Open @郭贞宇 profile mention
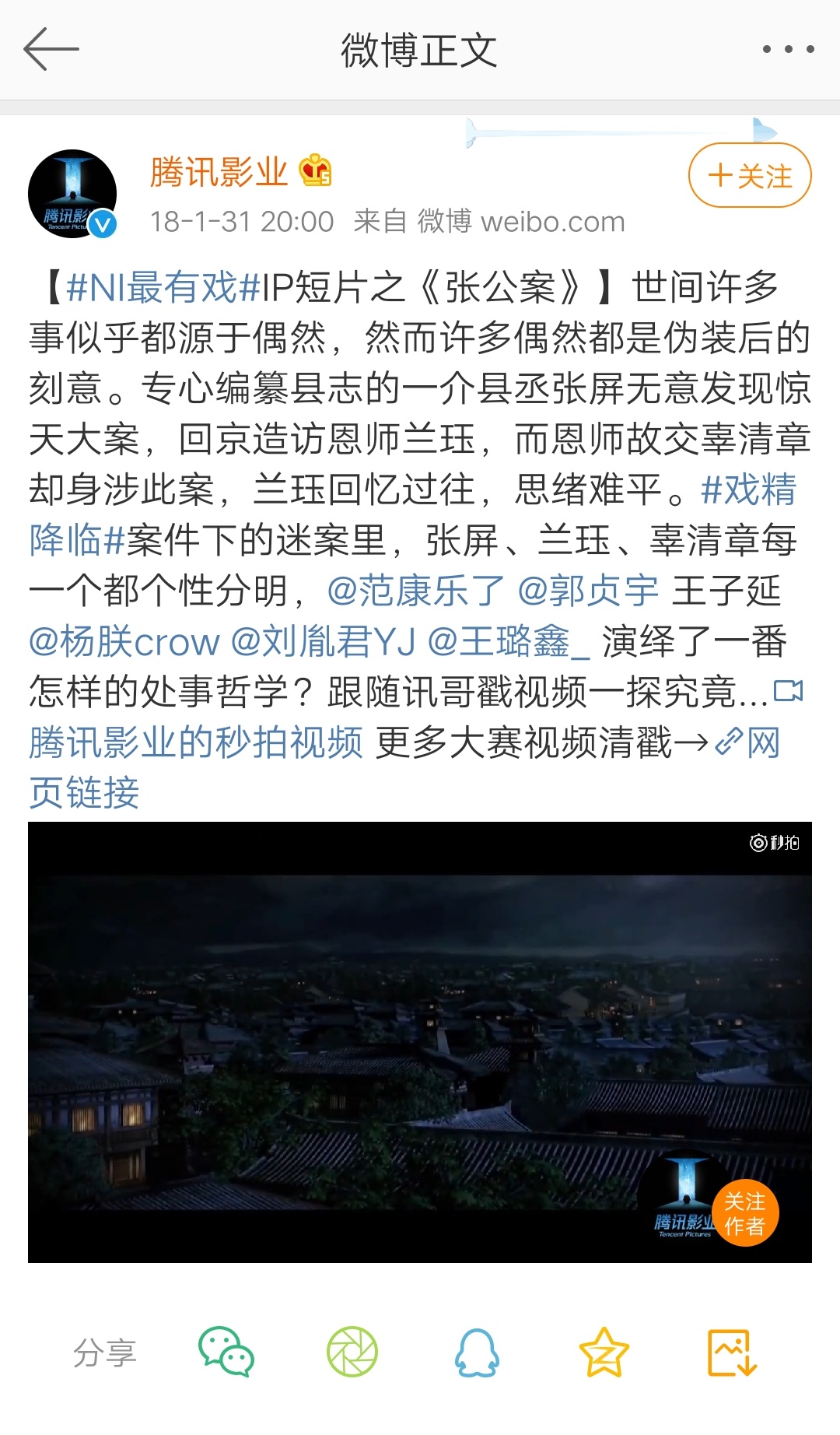 (588, 591)
